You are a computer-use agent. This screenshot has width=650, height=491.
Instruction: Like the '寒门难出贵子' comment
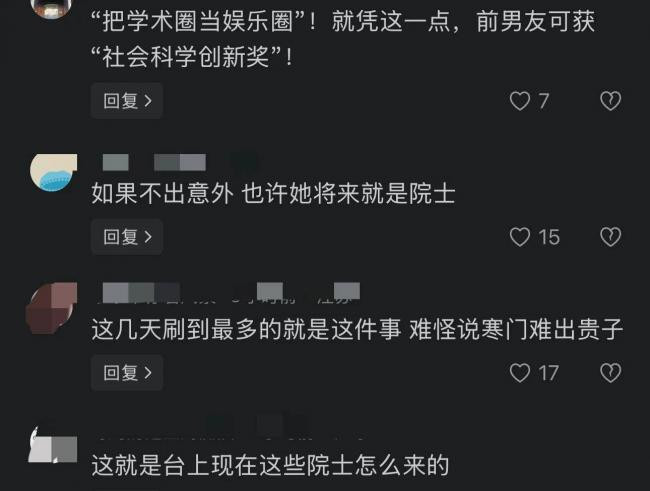click(520, 373)
